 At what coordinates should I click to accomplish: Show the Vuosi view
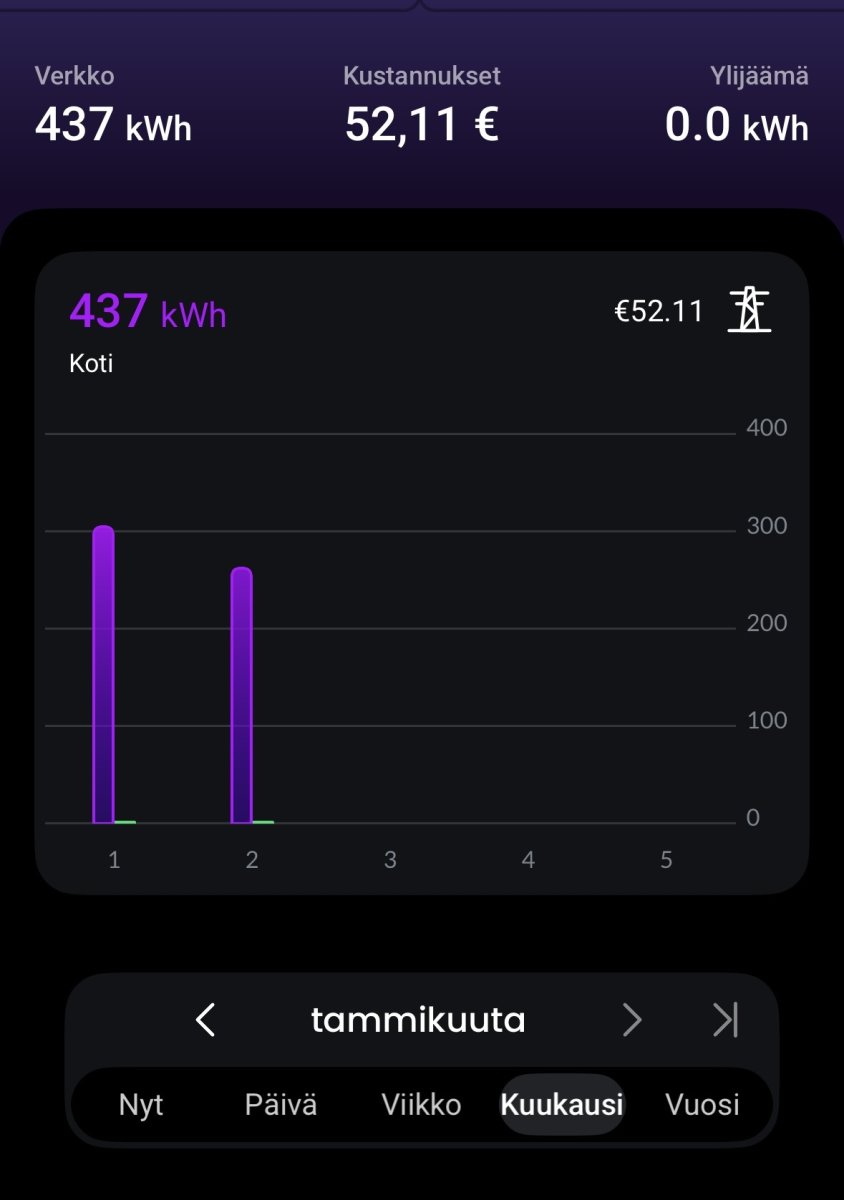(x=702, y=1105)
